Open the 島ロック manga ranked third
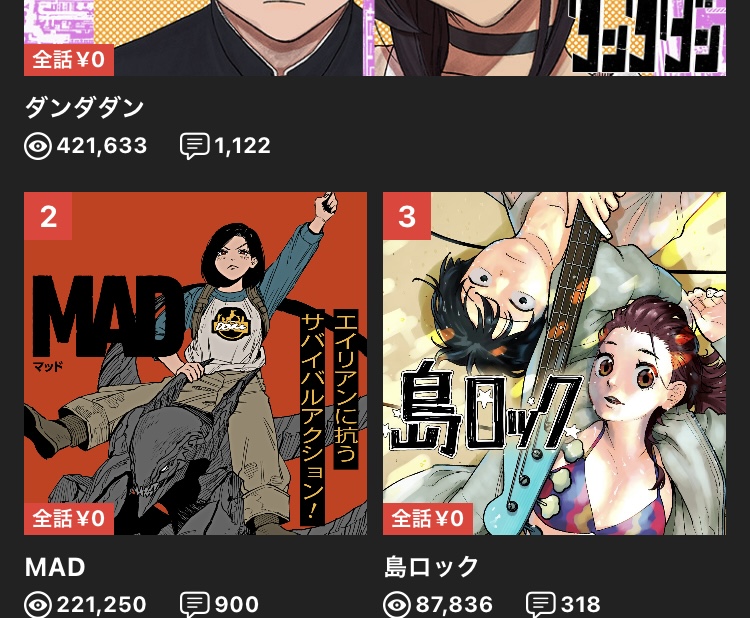The height and width of the screenshot is (618, 750). pos(554,363)
